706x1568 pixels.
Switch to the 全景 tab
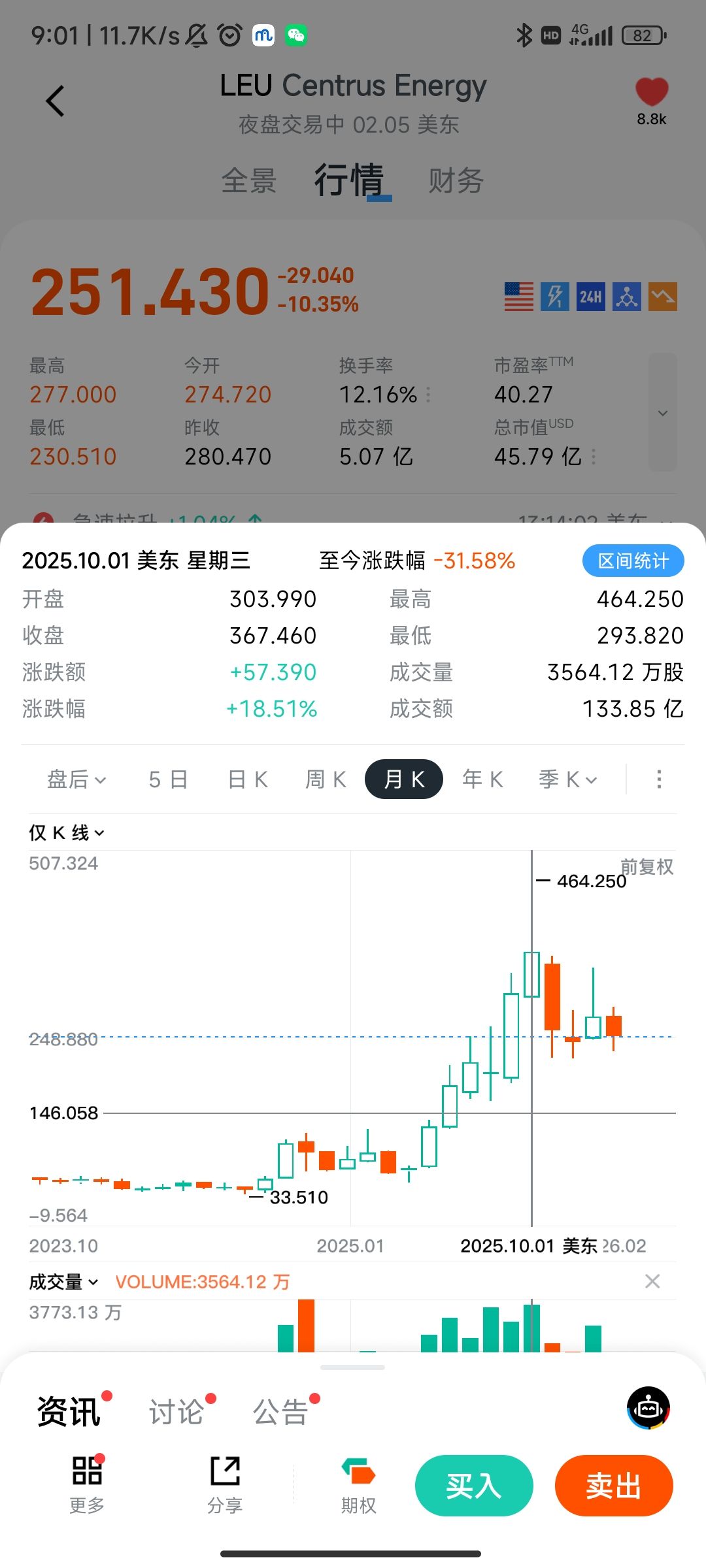pos(249,180)
